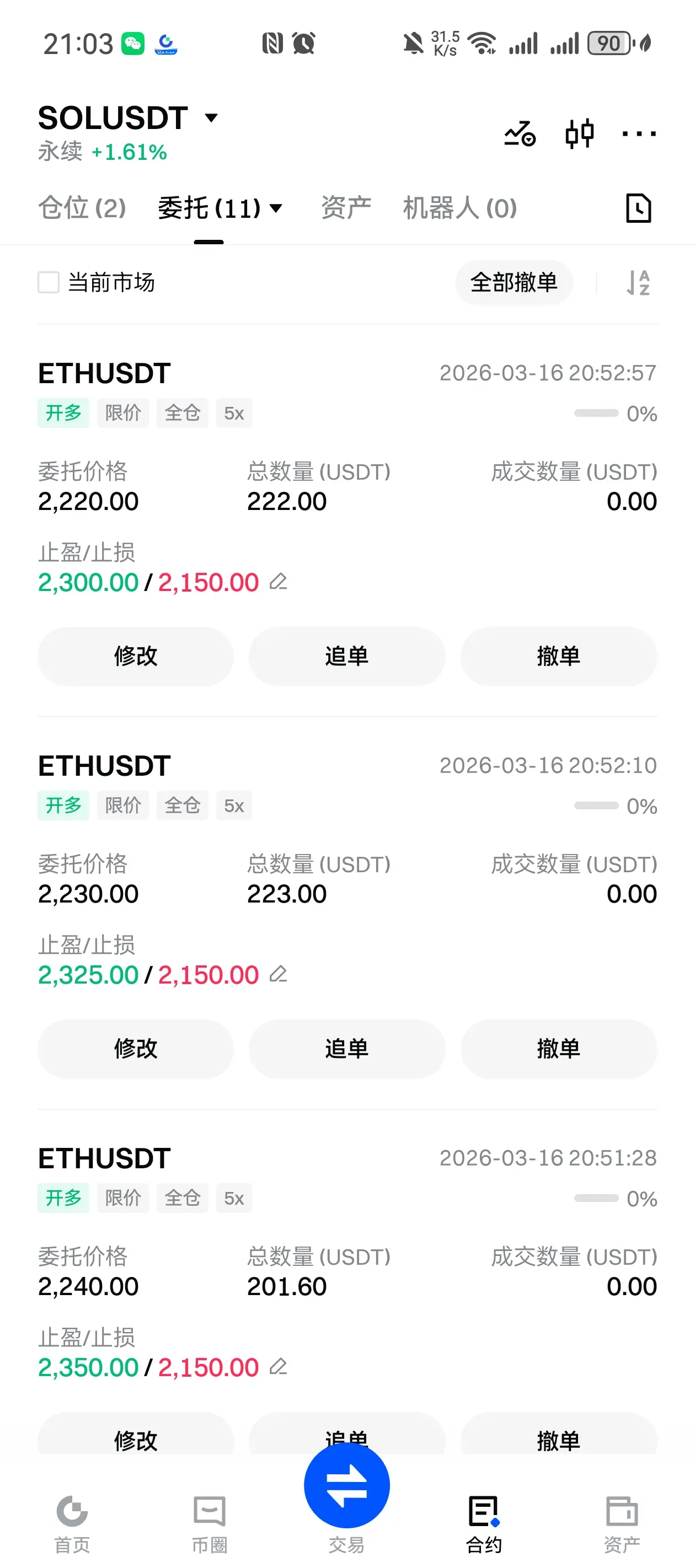Open the blue 交易 trade button
This screenshot has height=1568, width=695.
point(346,1486)
